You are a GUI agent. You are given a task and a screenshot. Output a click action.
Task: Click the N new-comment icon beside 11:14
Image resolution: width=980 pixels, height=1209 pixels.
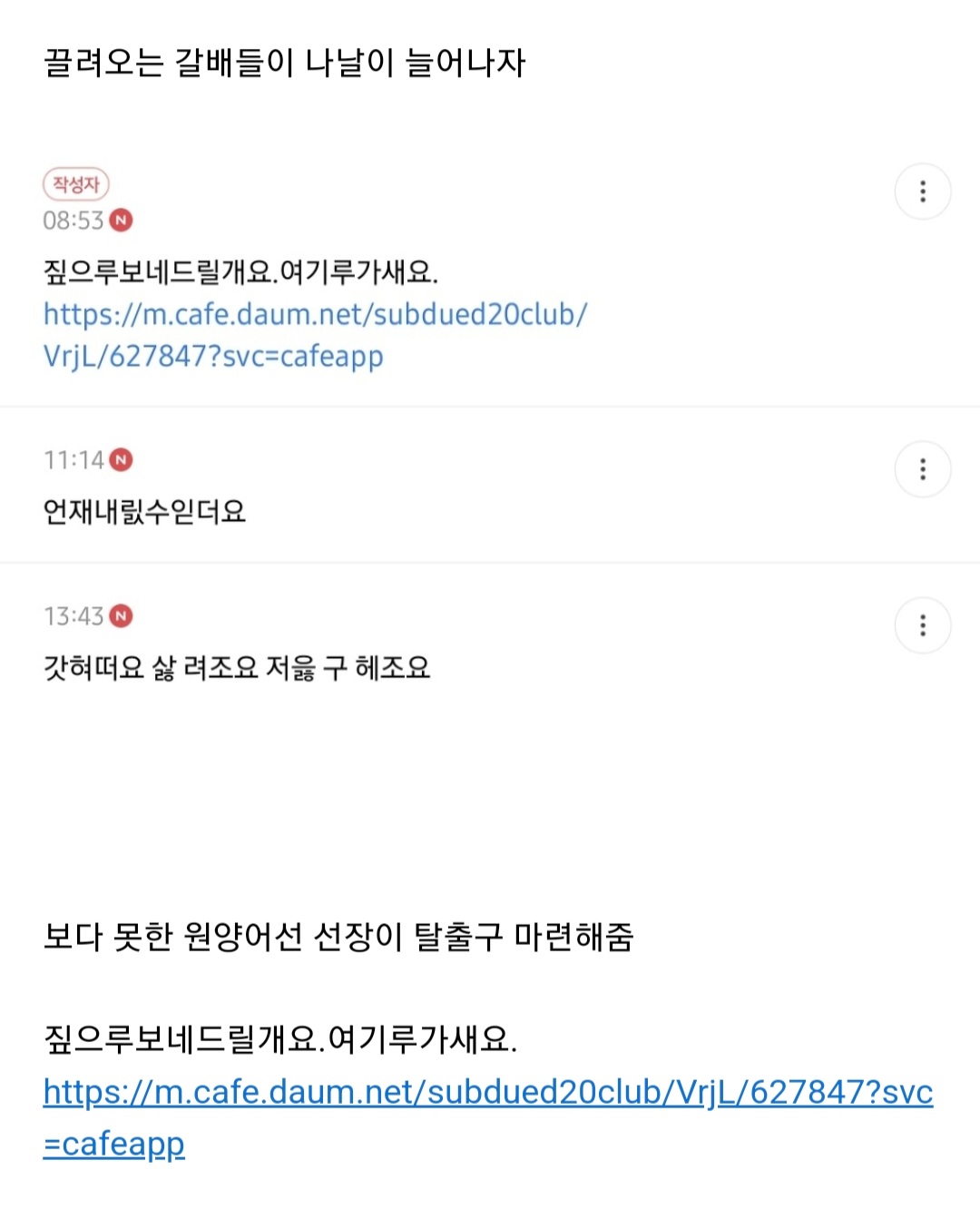coord(121,460)
